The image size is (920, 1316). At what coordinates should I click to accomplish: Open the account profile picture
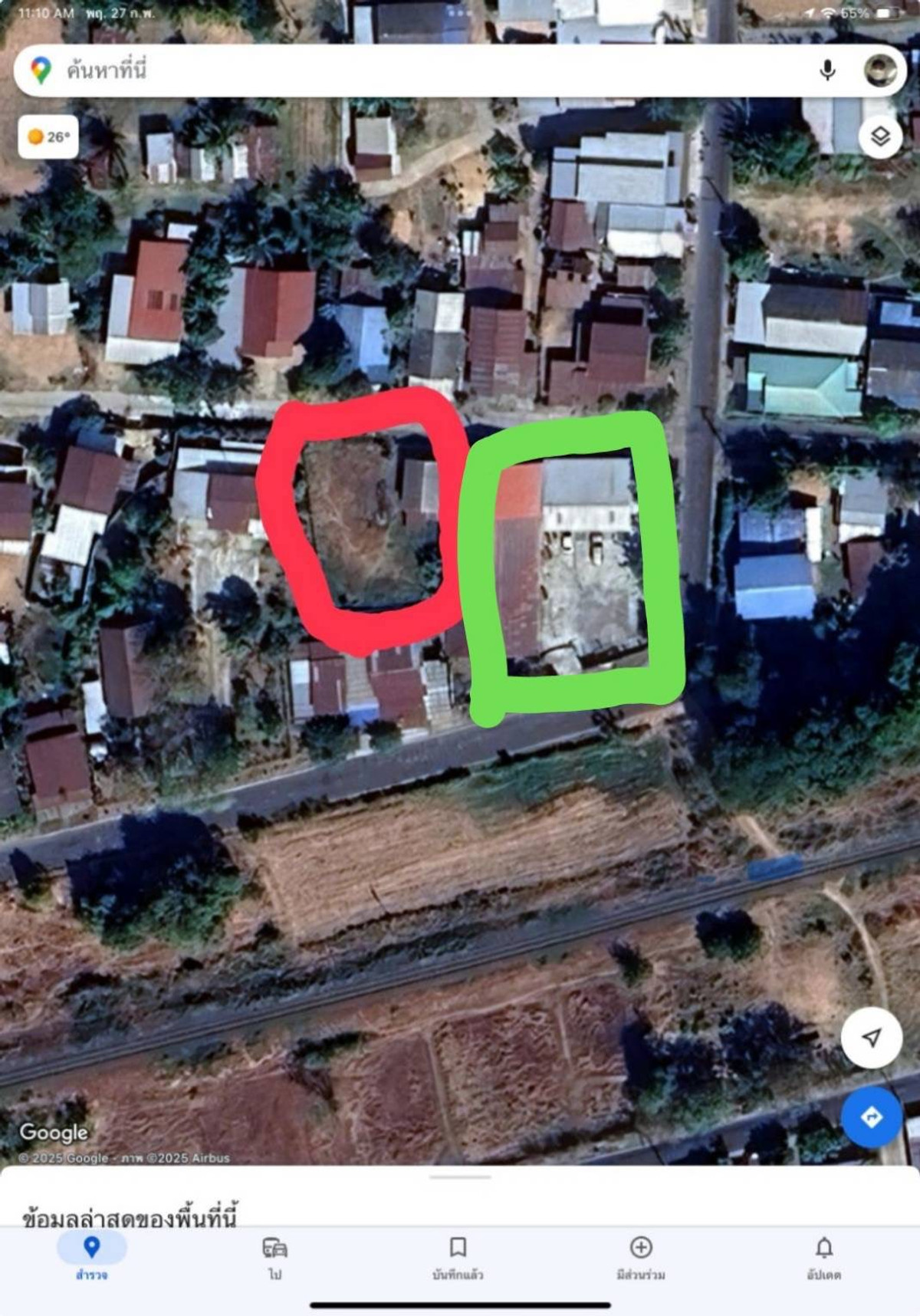[x=880, y=71]
